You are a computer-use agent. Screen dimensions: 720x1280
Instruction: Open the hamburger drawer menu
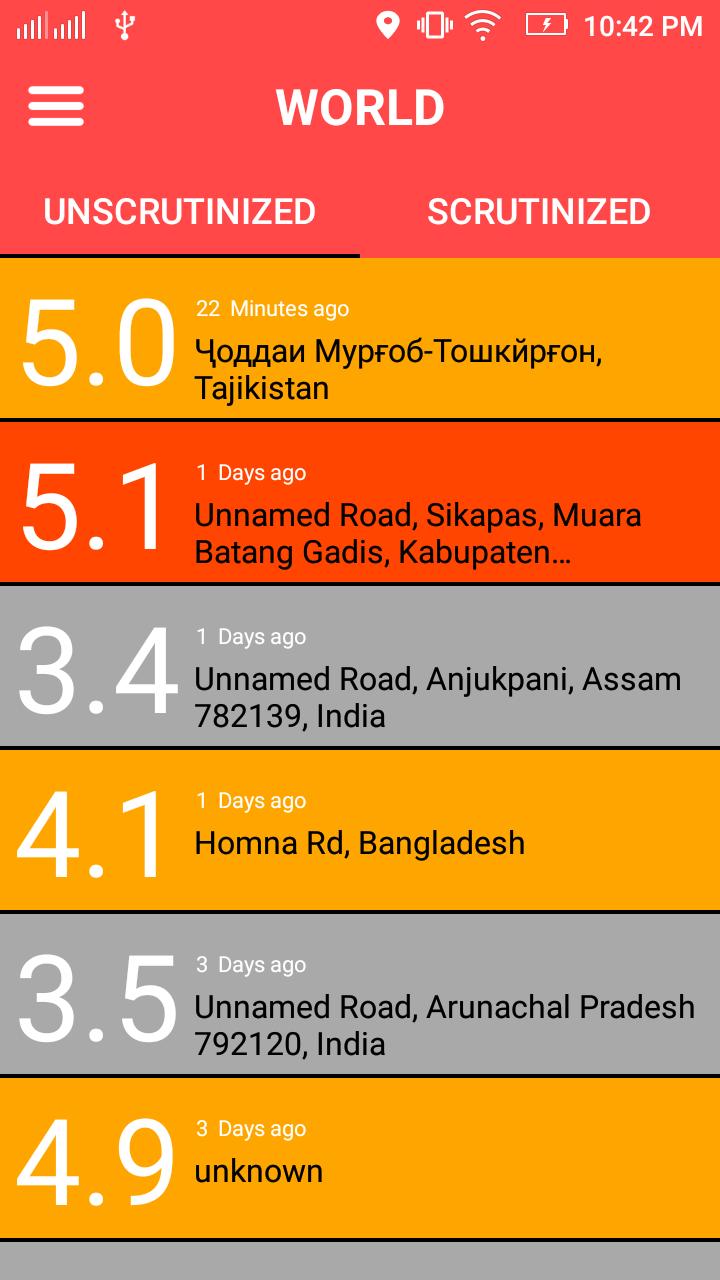click(56, 106)
